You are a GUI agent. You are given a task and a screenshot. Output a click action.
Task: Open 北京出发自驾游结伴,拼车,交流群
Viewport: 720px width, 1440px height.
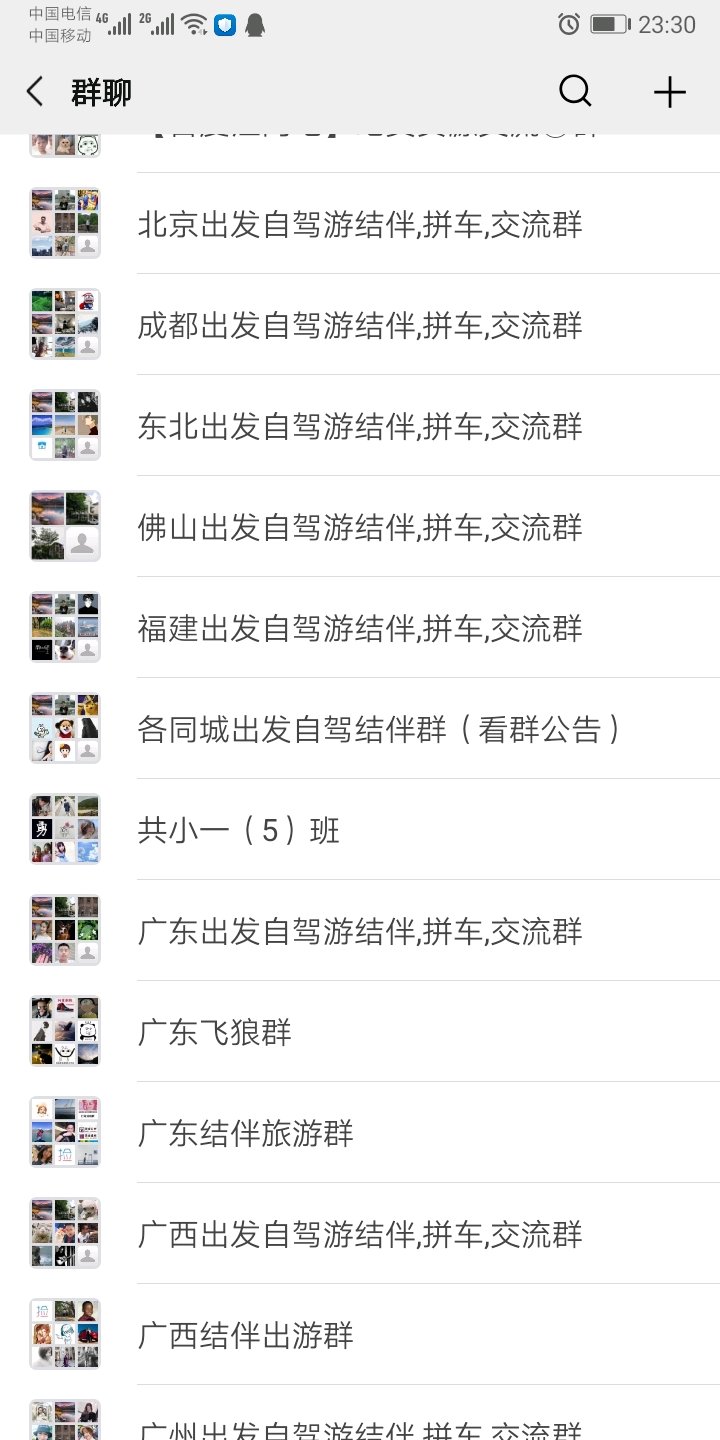tap(360, 223)
